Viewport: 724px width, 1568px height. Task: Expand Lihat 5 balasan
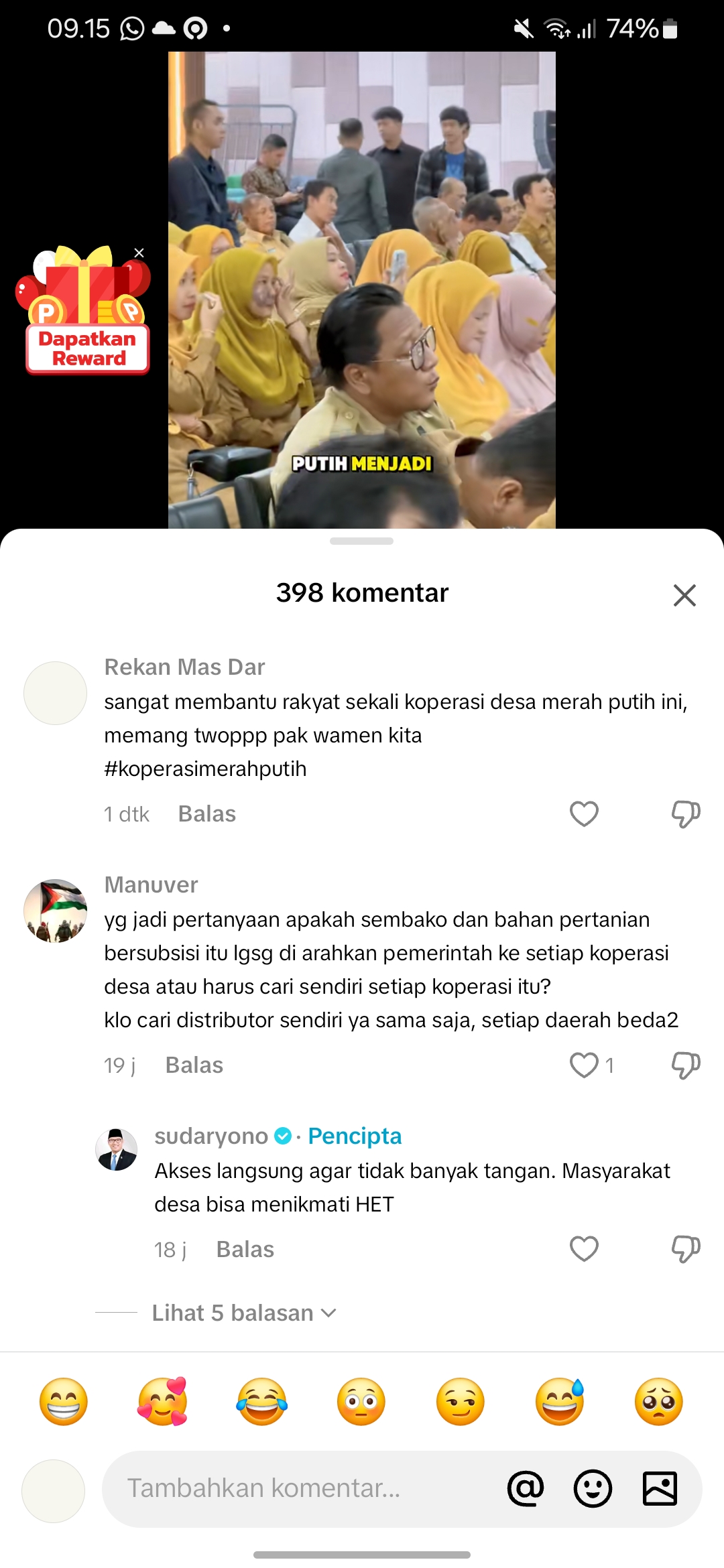click(x=244, y=1313)
